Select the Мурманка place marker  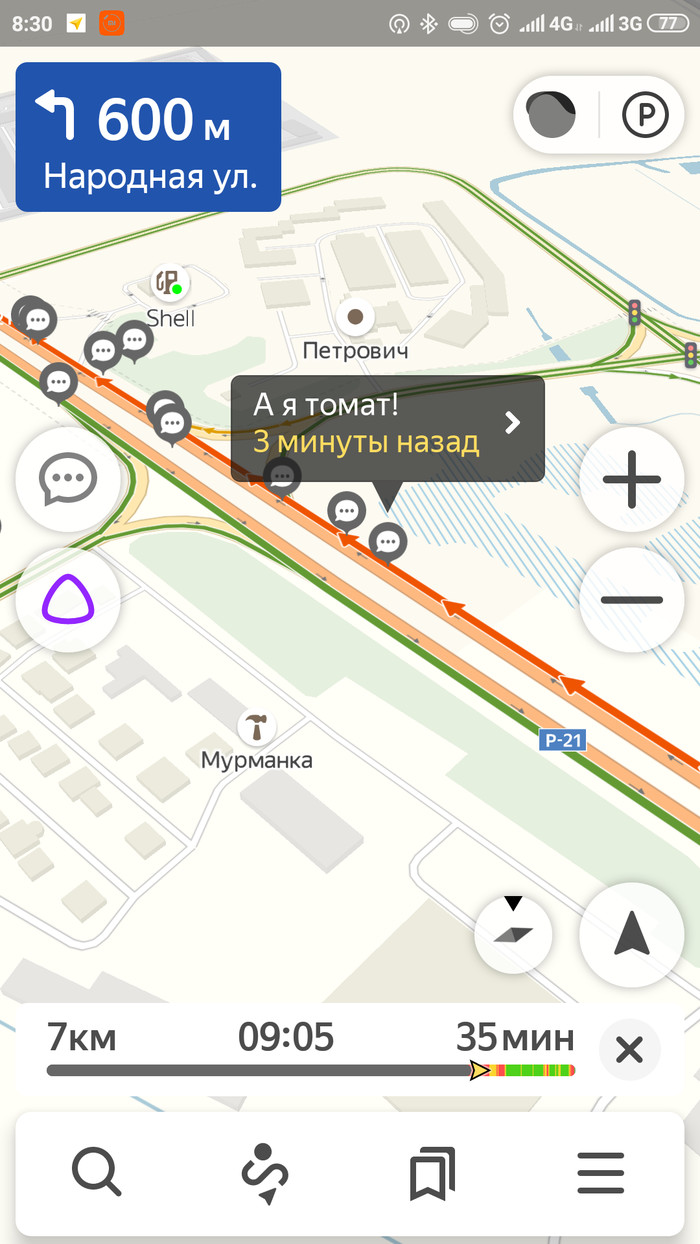(257, 727)
